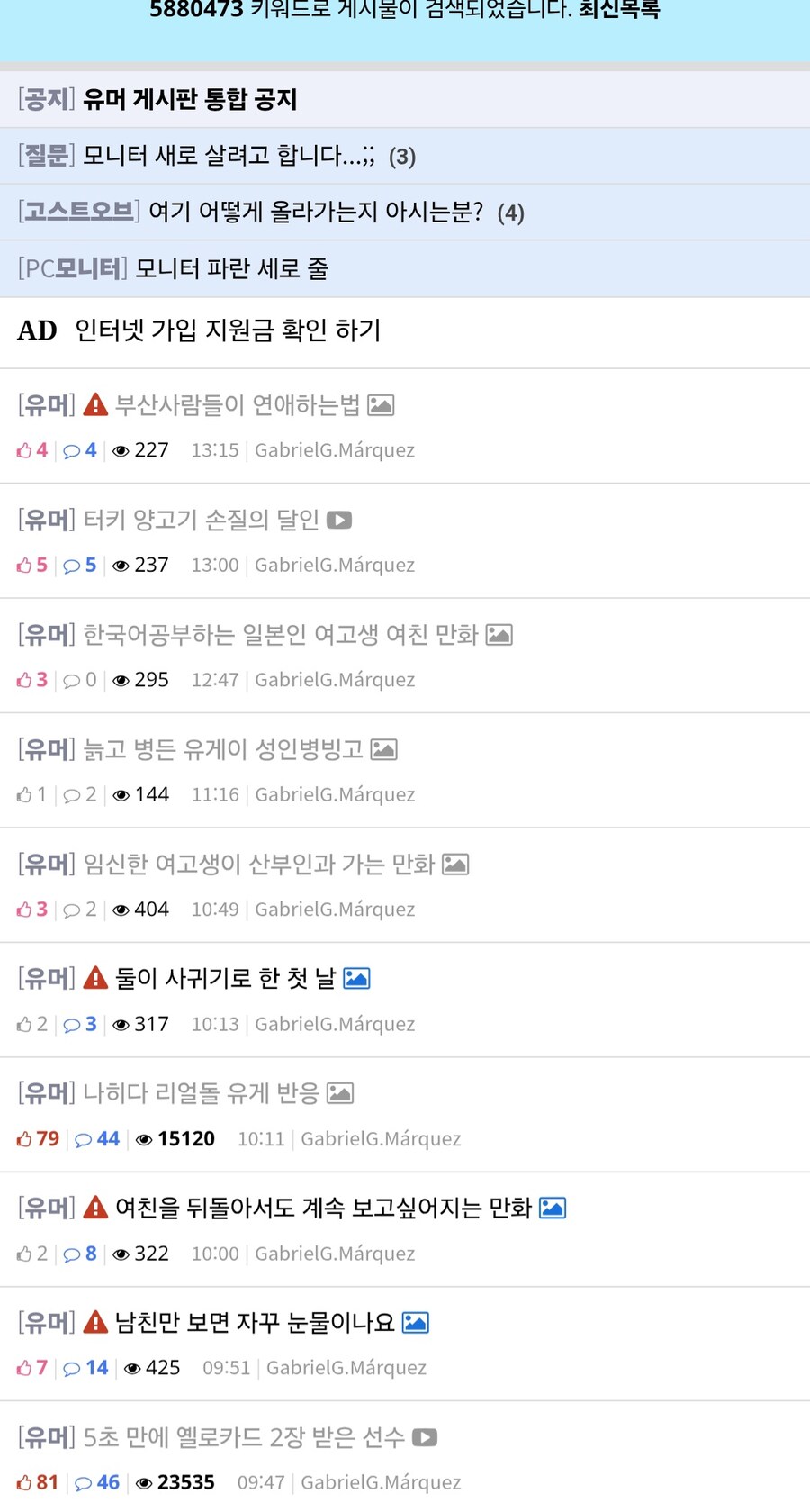Open the post 남친만 보면 자꾸 눈물이나요
The width and height of the screenshot is (810, 1512).
[x=255, y=1322]
